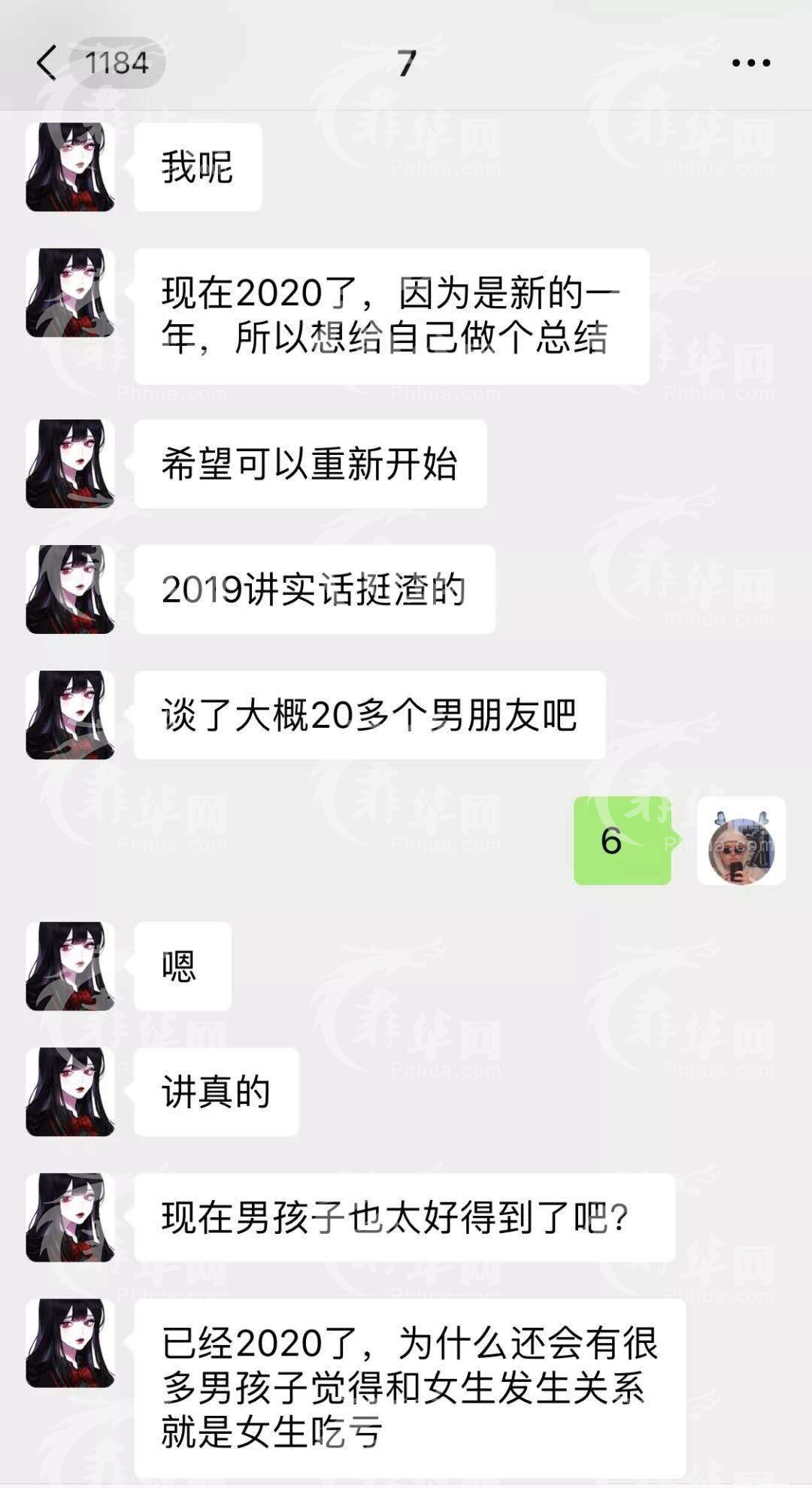The height and width of the screenshot is (1488, 812).
Task: Open the chat's three-dot menu
Action: (x=751, y=63)
